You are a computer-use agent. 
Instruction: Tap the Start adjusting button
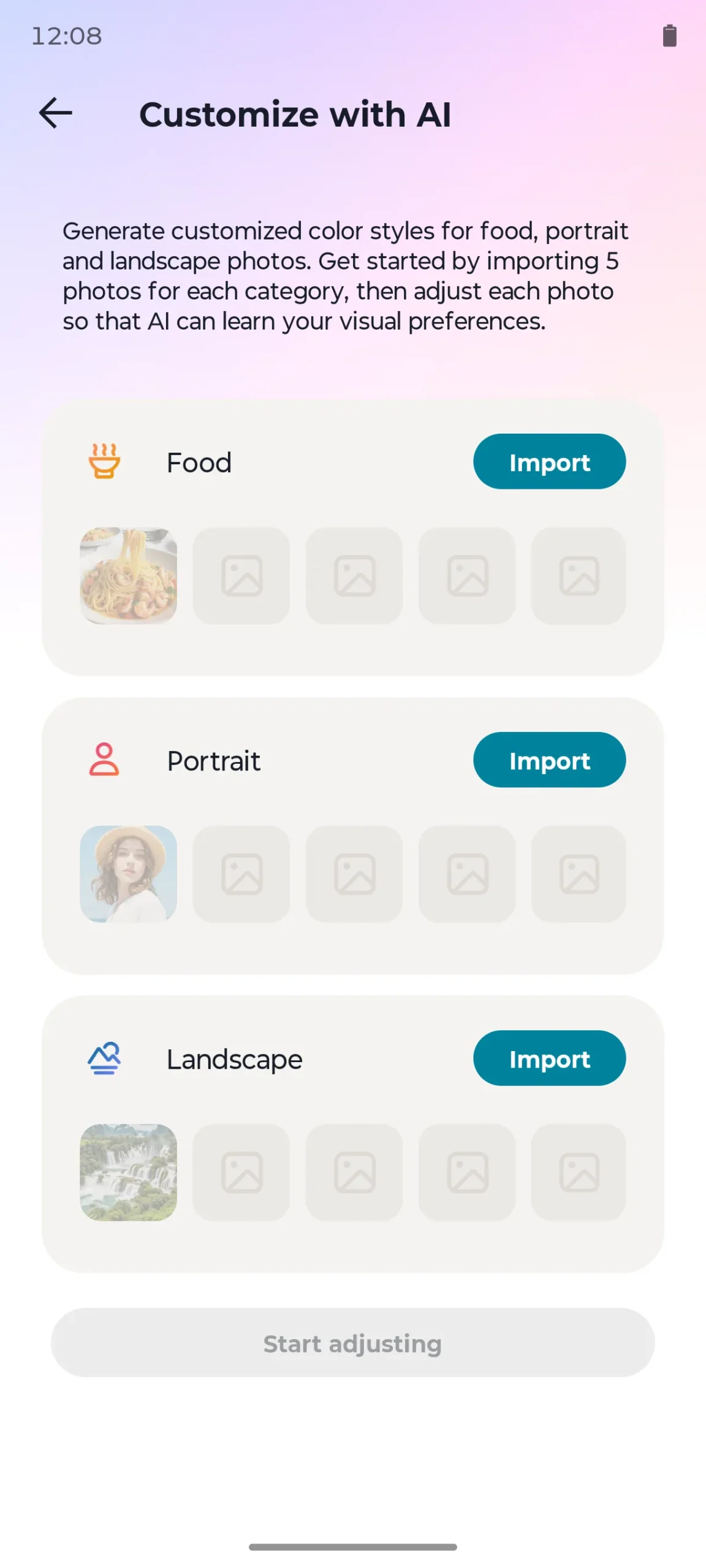pyautogui.click(x=353, y=1343)
